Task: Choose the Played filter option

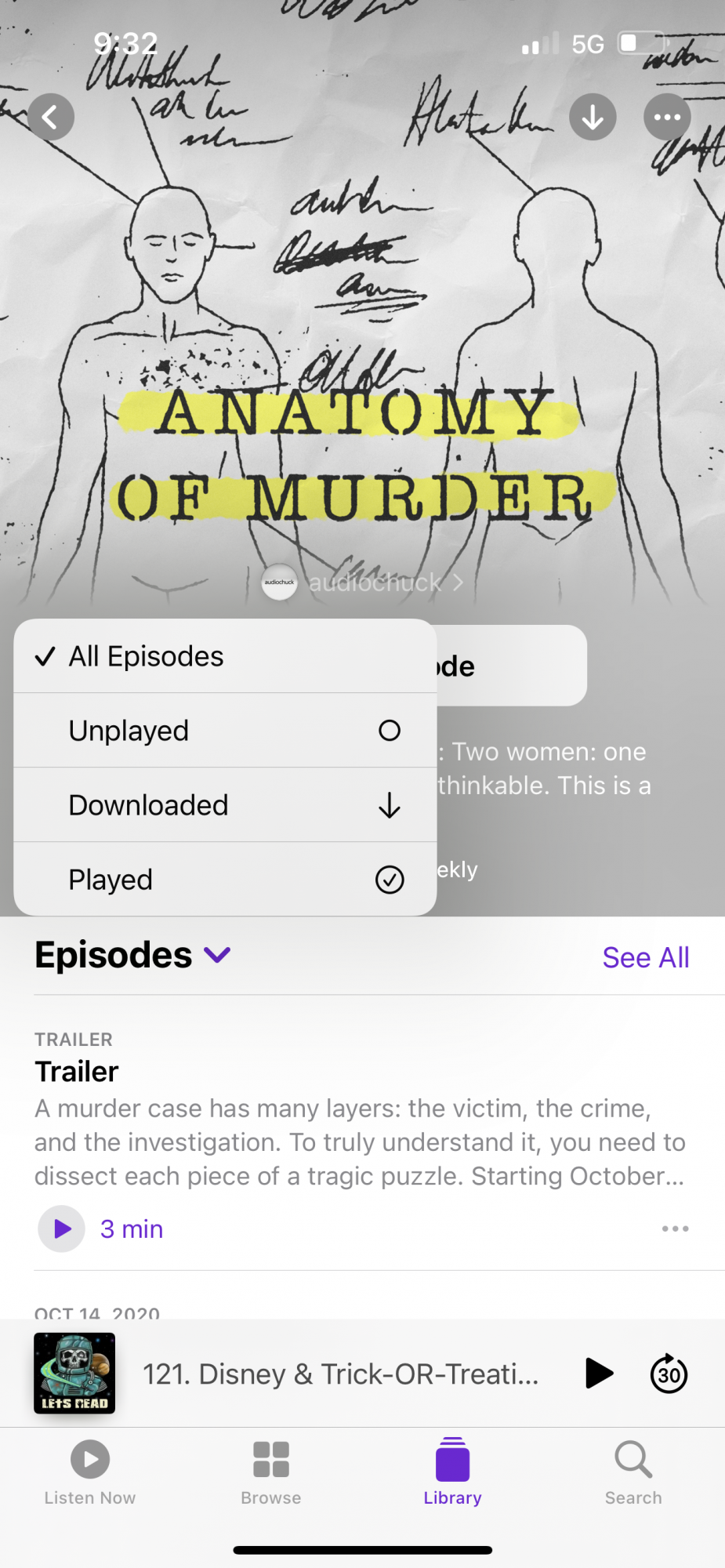Action: click(x=225, y=880)
